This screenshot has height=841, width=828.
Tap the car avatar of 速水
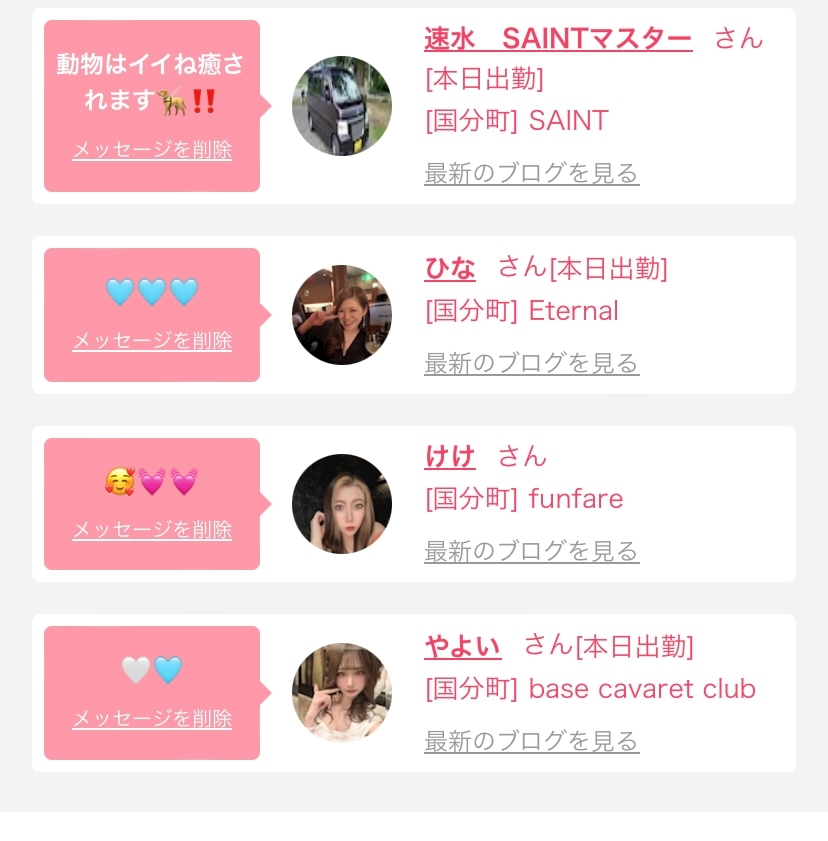(x=342, y=106)
